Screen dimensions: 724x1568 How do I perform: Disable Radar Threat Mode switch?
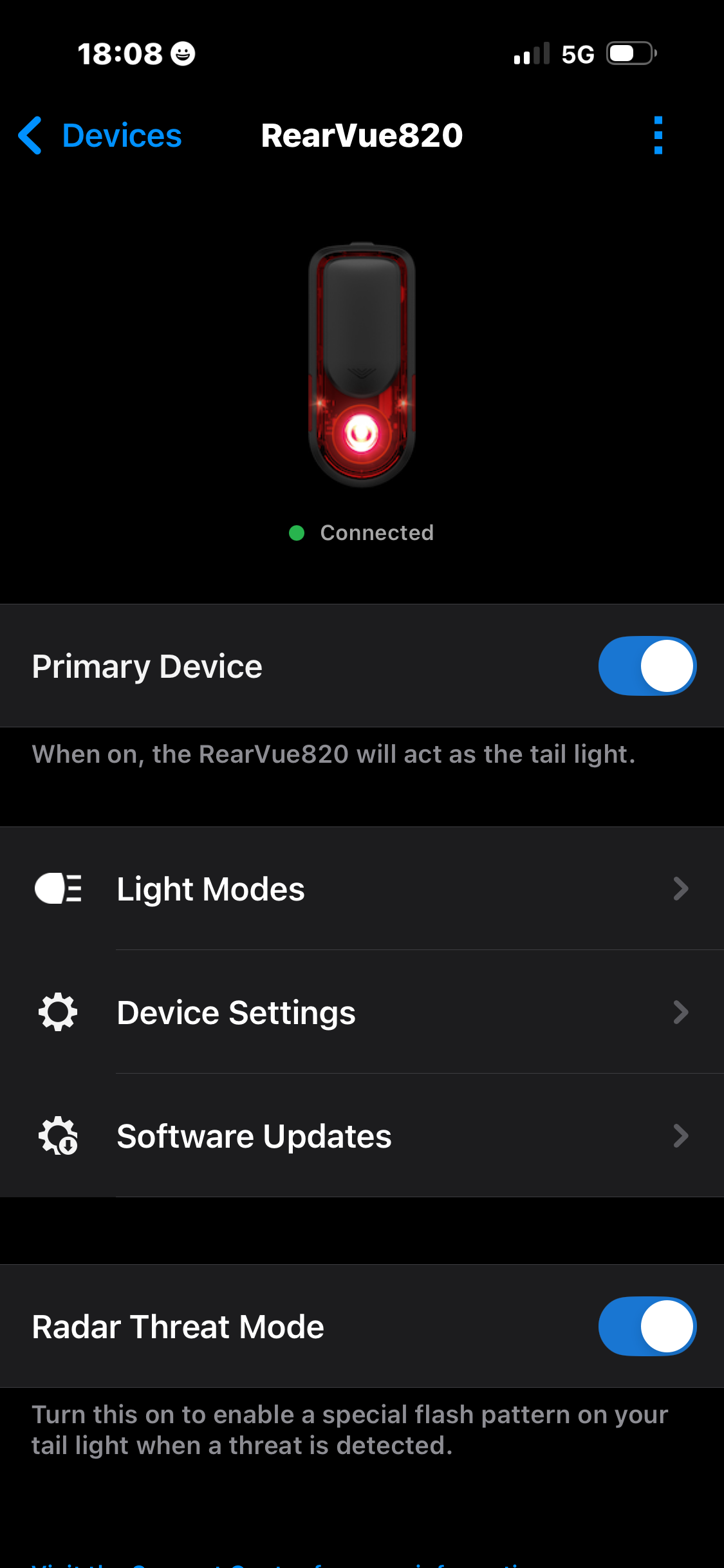tap(647, 1327)
